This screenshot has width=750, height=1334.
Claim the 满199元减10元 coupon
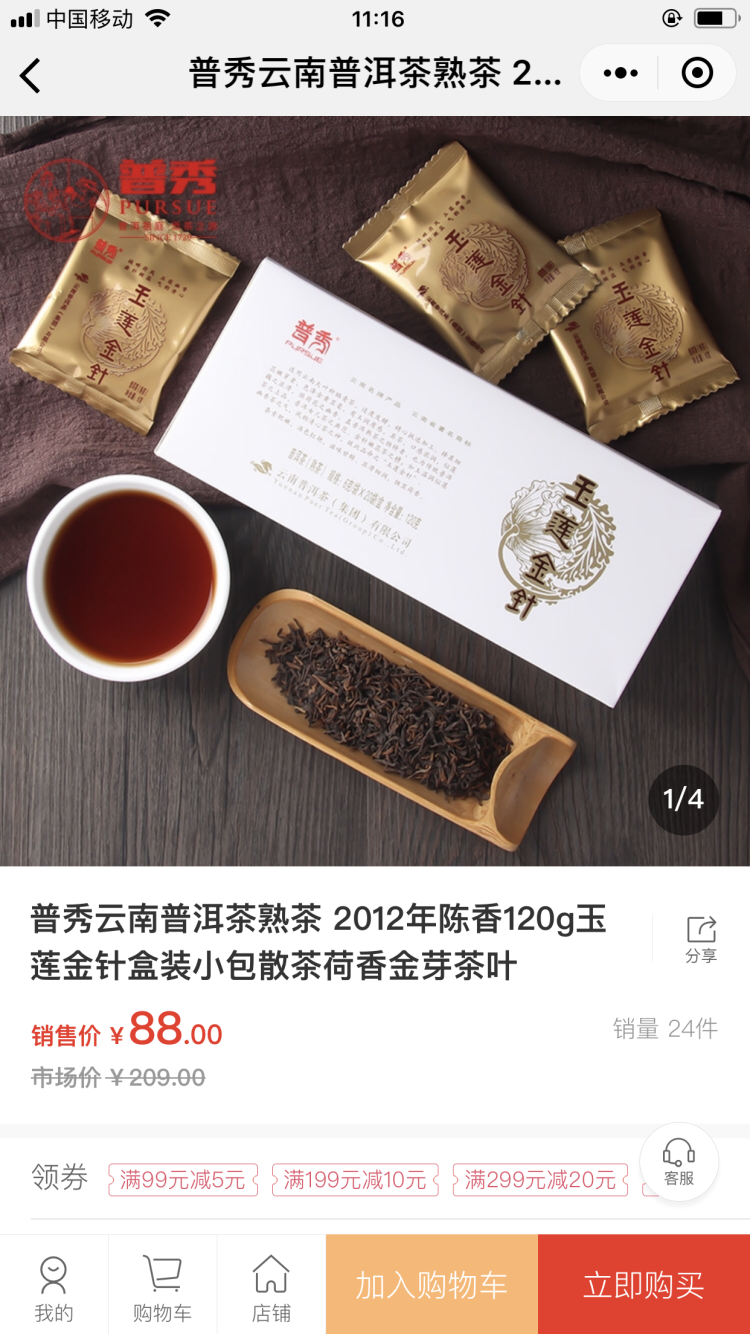point(354,1180)
